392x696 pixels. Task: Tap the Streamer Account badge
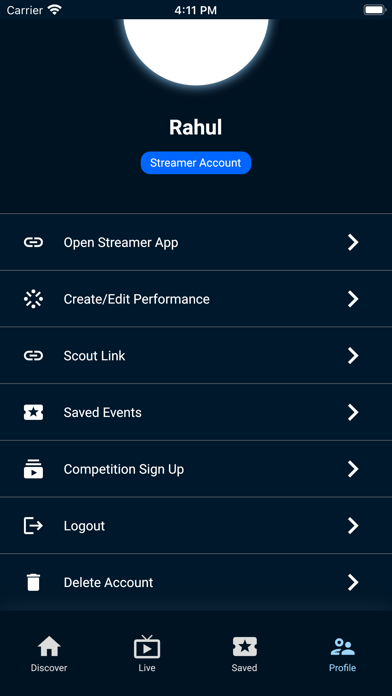[x=196, y=163]
